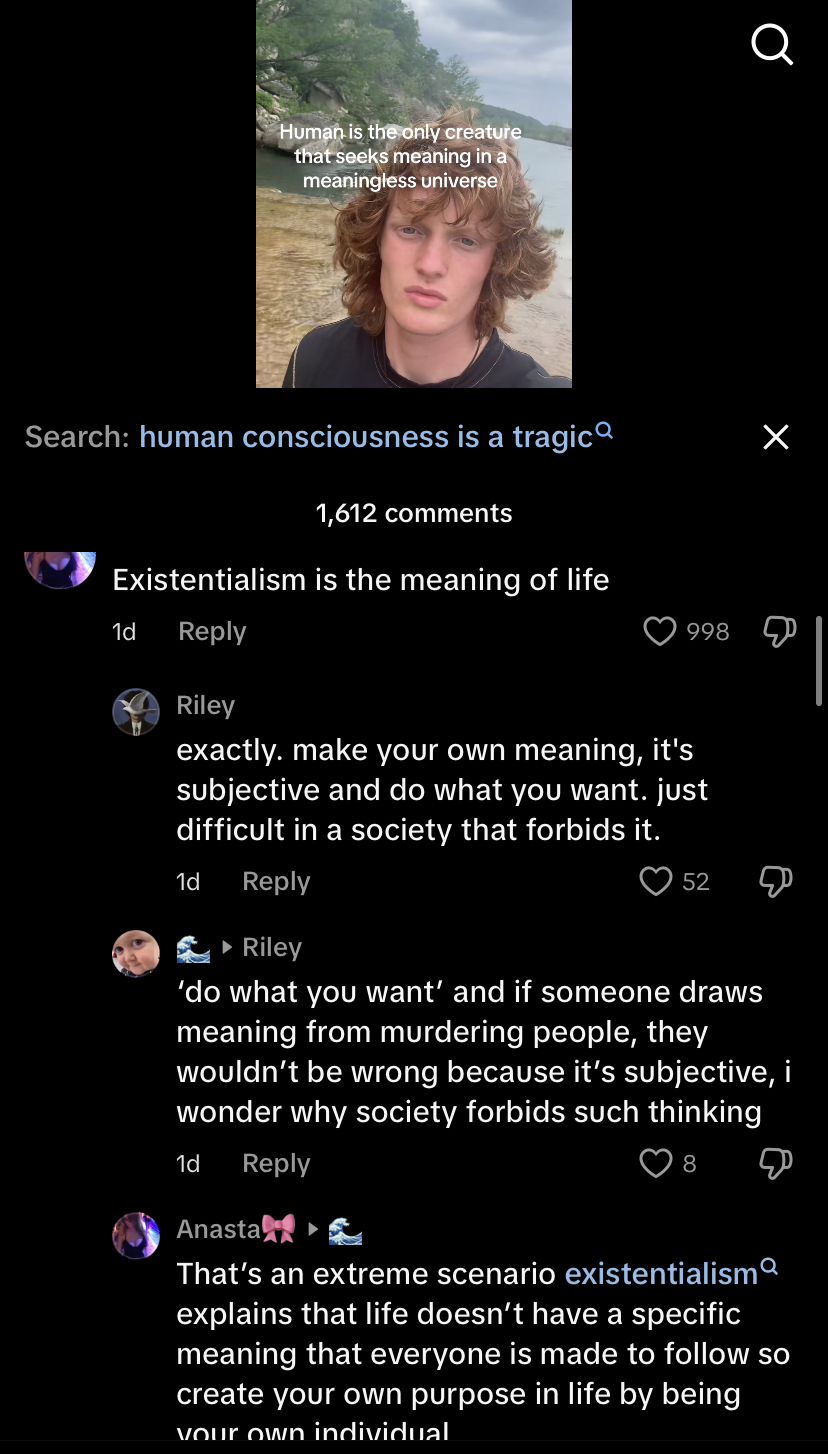This screenshot has height=1454, width=828.
Task: Return to the video preview
Action: click(414, 194)
